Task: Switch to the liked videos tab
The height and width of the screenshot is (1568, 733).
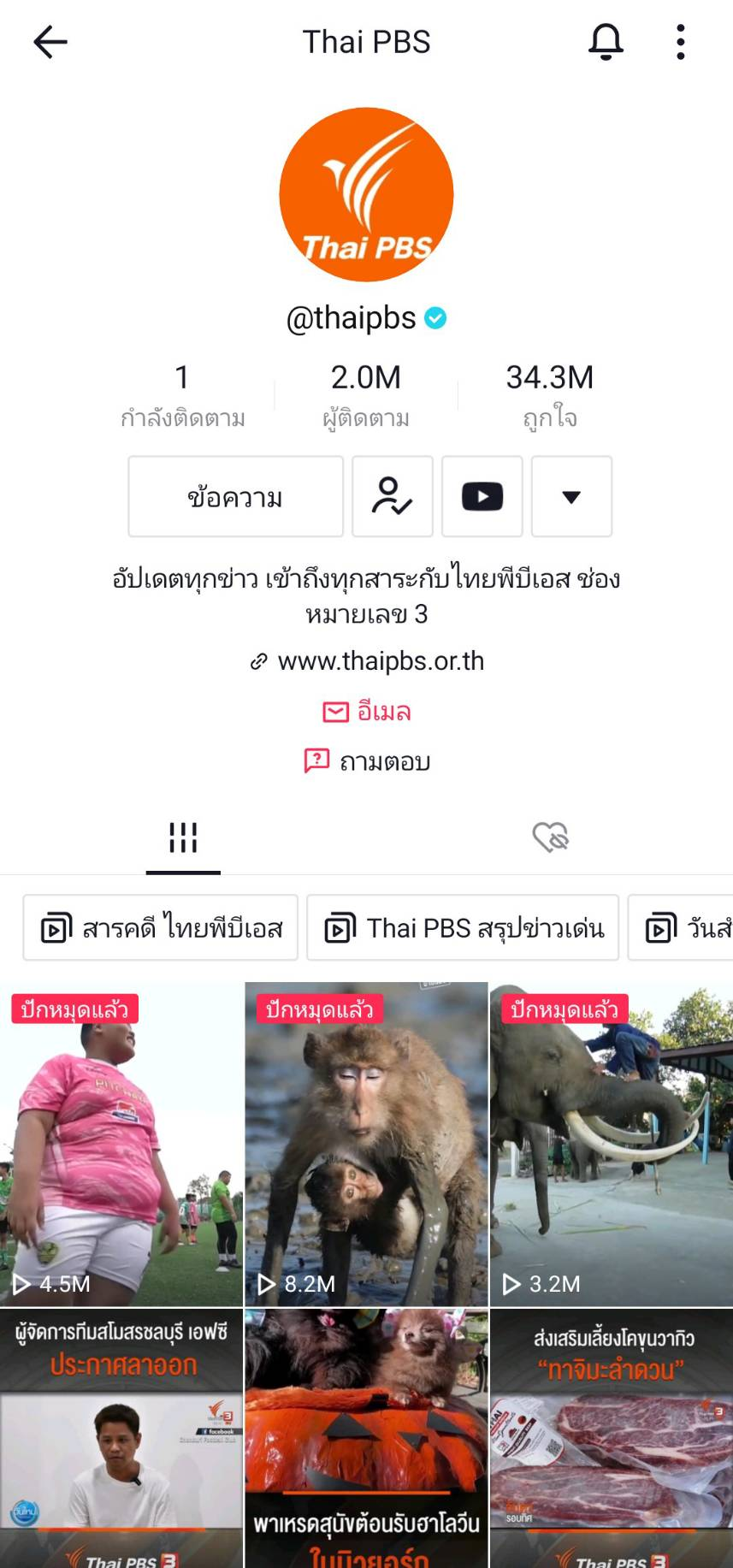Action: pos(550,837)
